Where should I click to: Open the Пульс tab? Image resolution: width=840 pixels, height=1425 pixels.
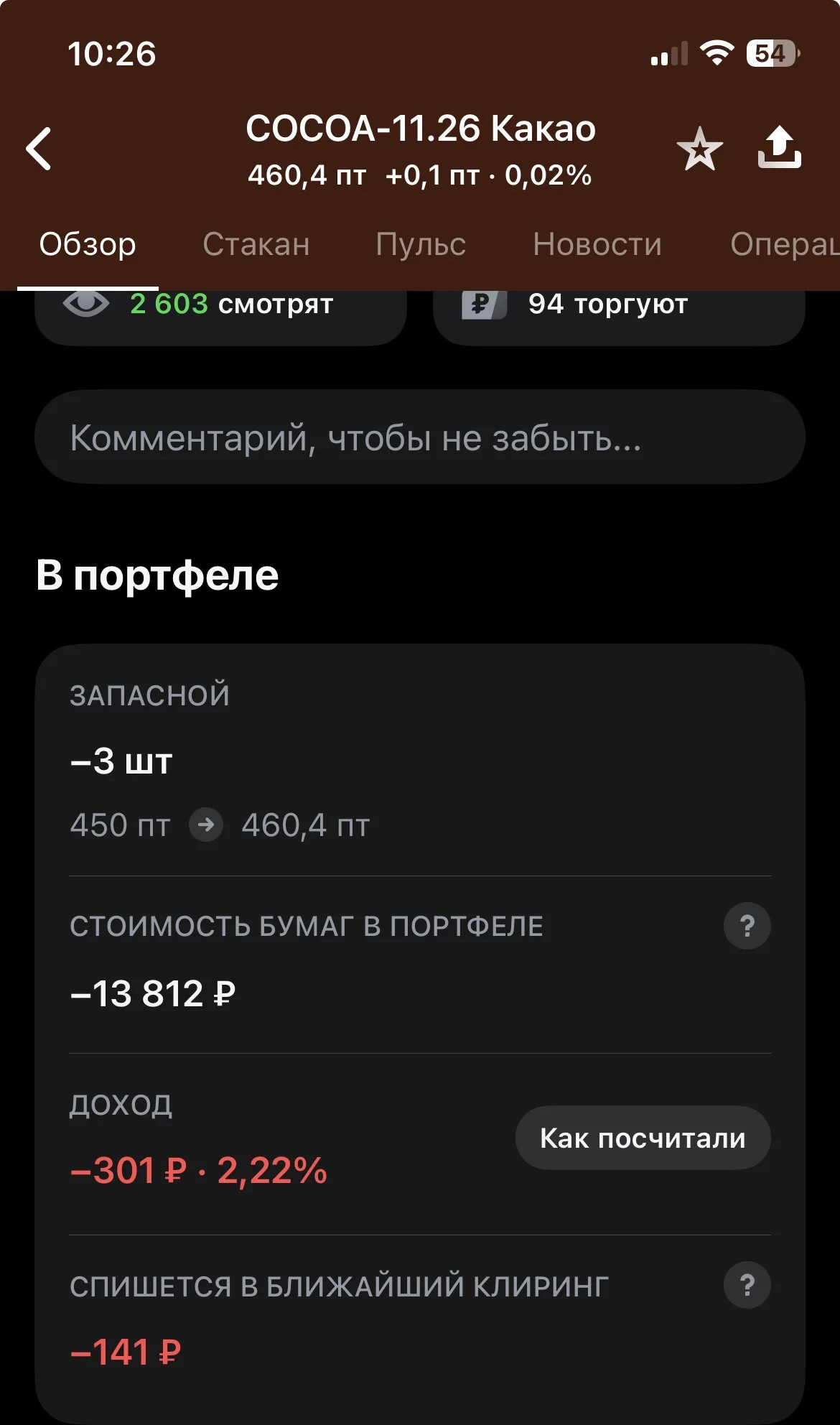421,244
